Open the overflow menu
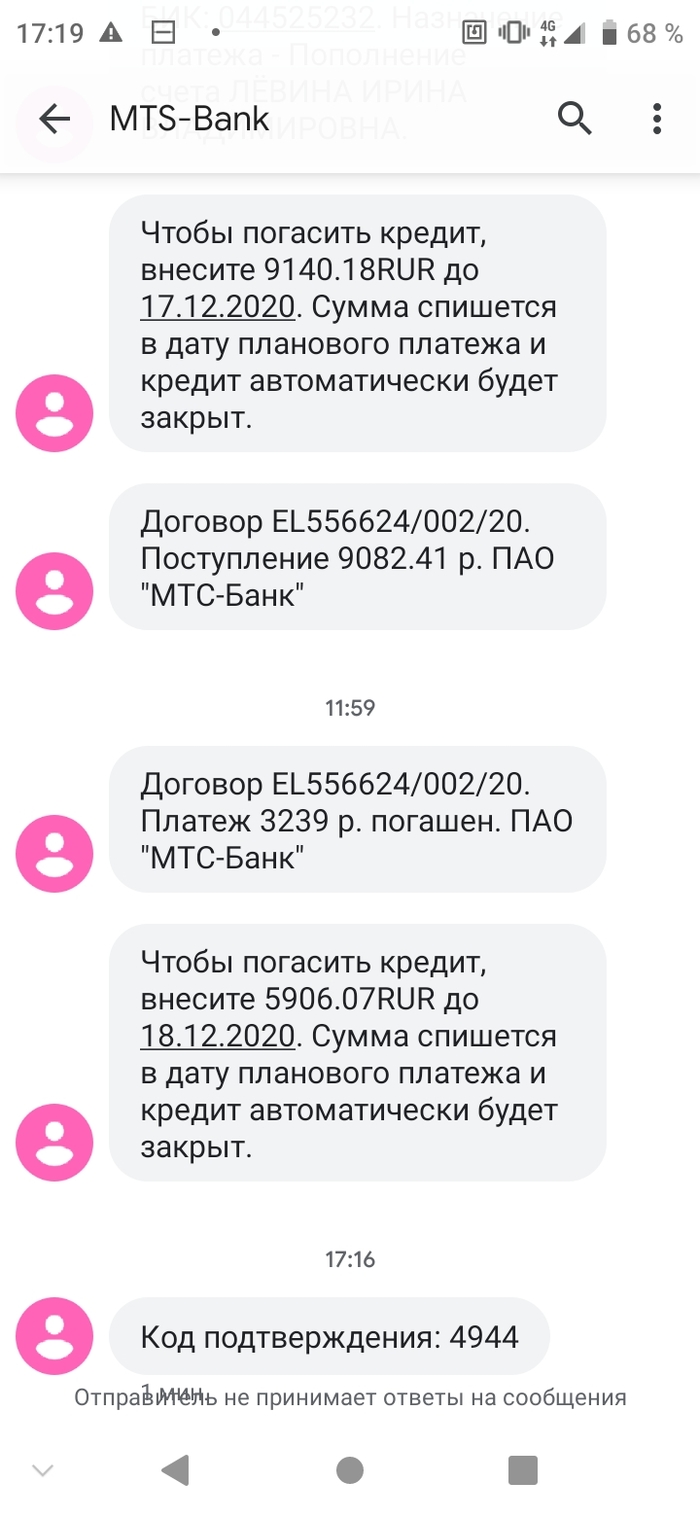Screen dimensions: 700x1517 [656, 119]
